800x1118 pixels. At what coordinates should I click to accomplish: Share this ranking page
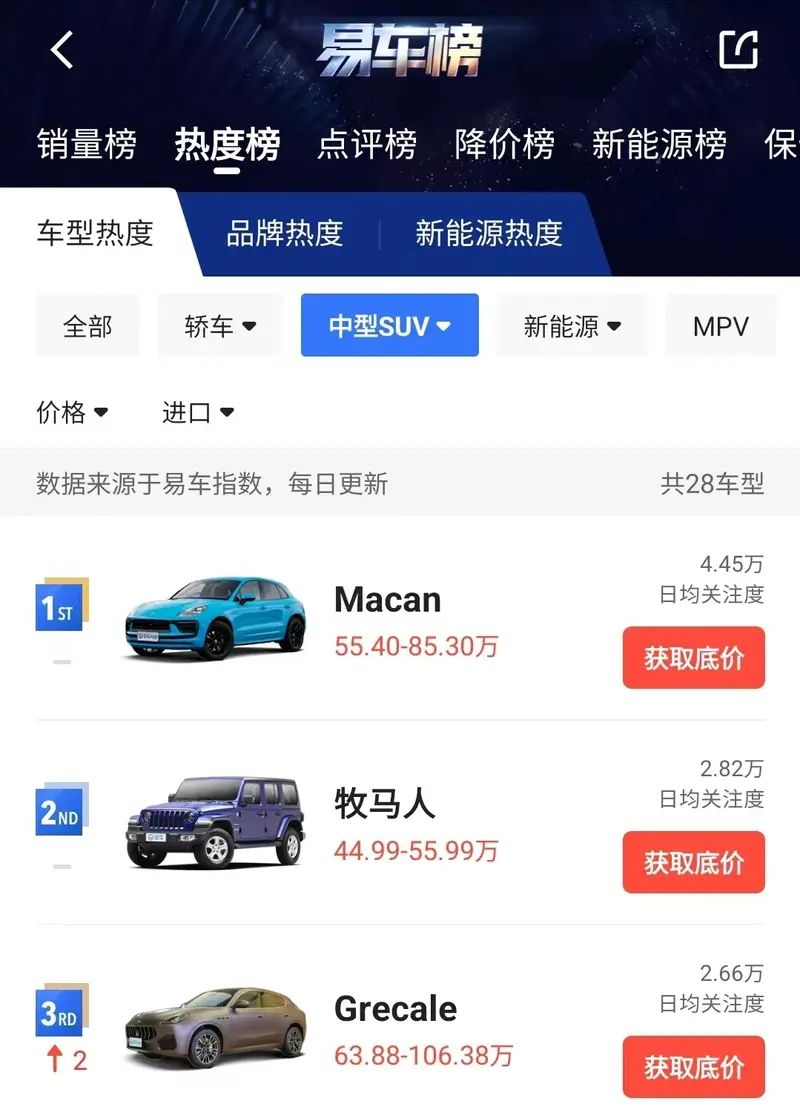point(739,50)
